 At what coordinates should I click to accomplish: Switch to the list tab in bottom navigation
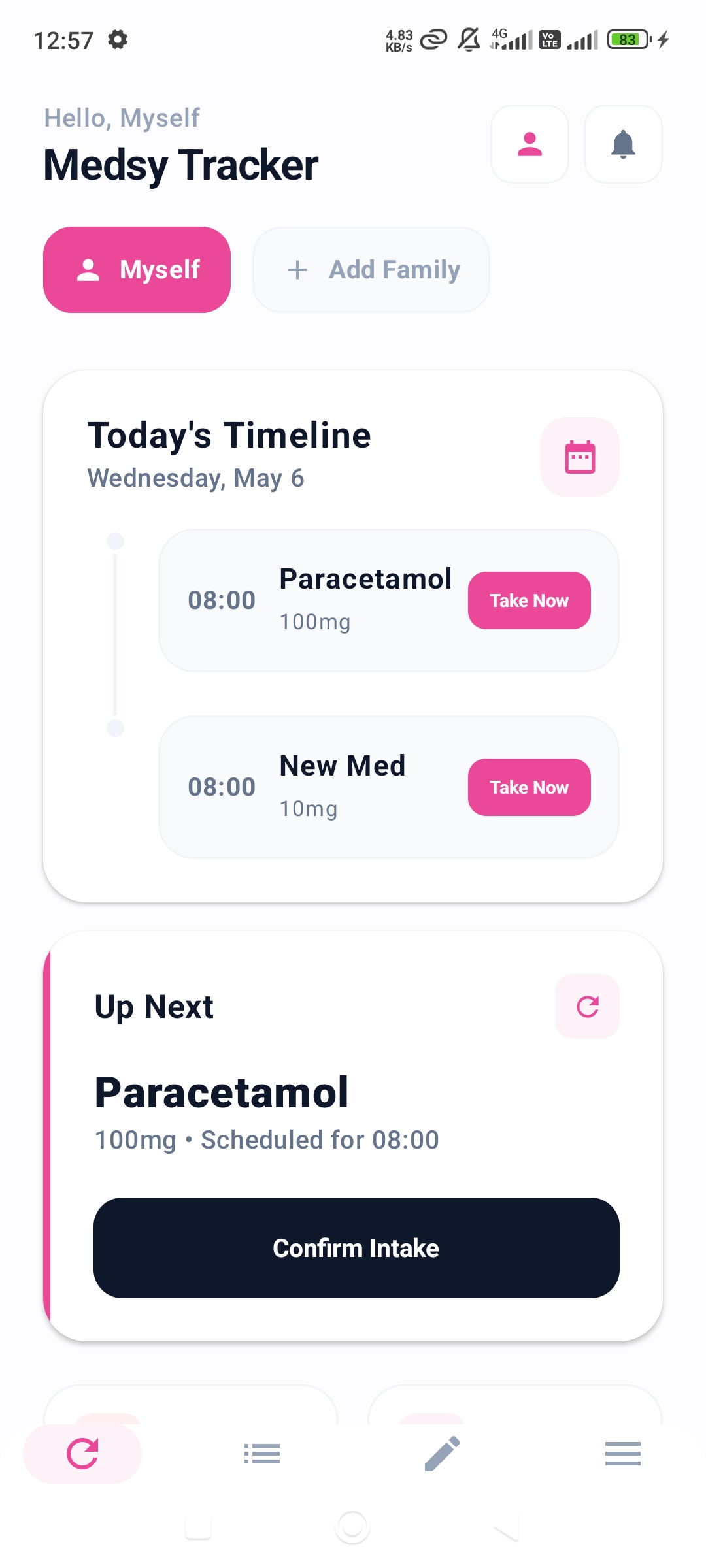pyautogui.click(x=262, y=1454)
